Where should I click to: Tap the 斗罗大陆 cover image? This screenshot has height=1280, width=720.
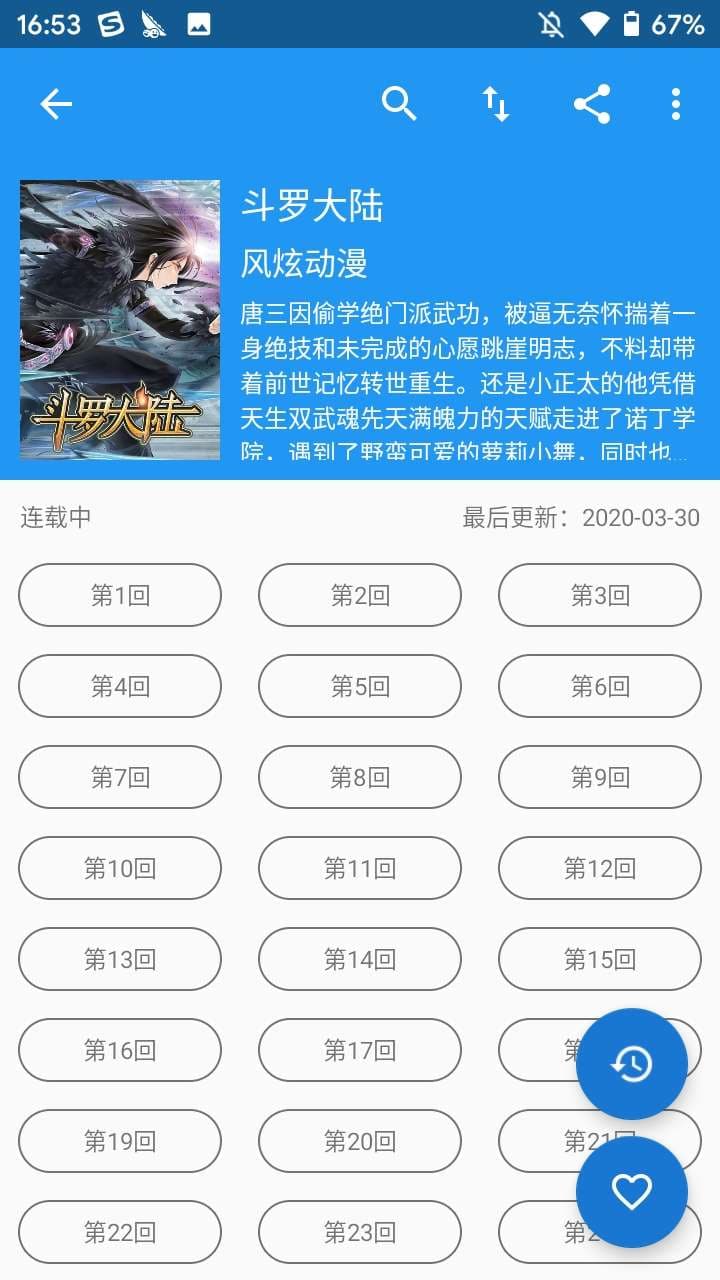[120, 320]
